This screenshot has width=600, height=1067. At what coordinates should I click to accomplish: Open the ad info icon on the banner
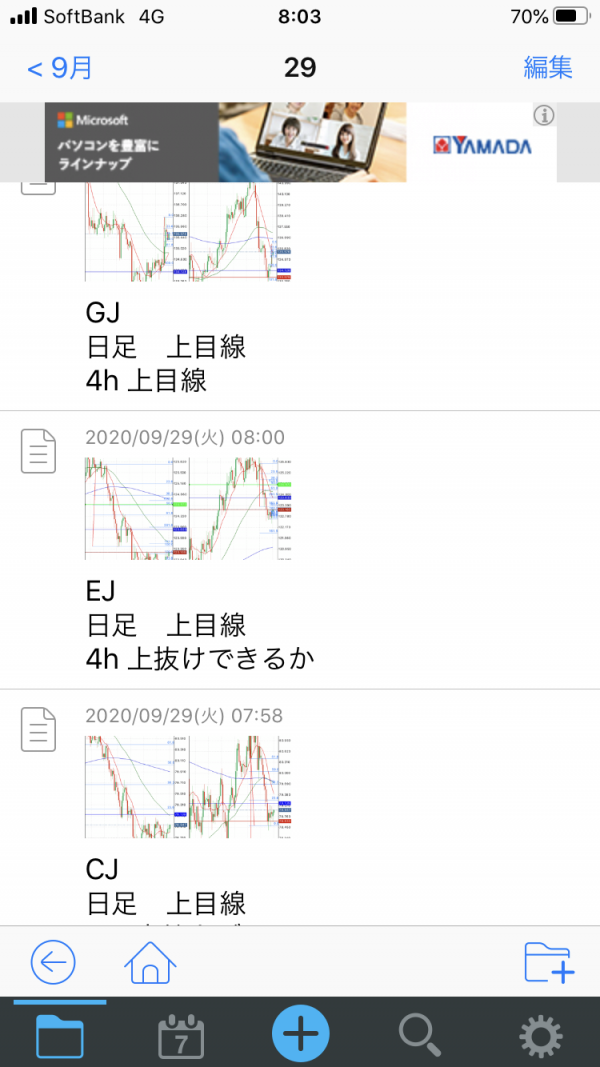pos(544,116)
